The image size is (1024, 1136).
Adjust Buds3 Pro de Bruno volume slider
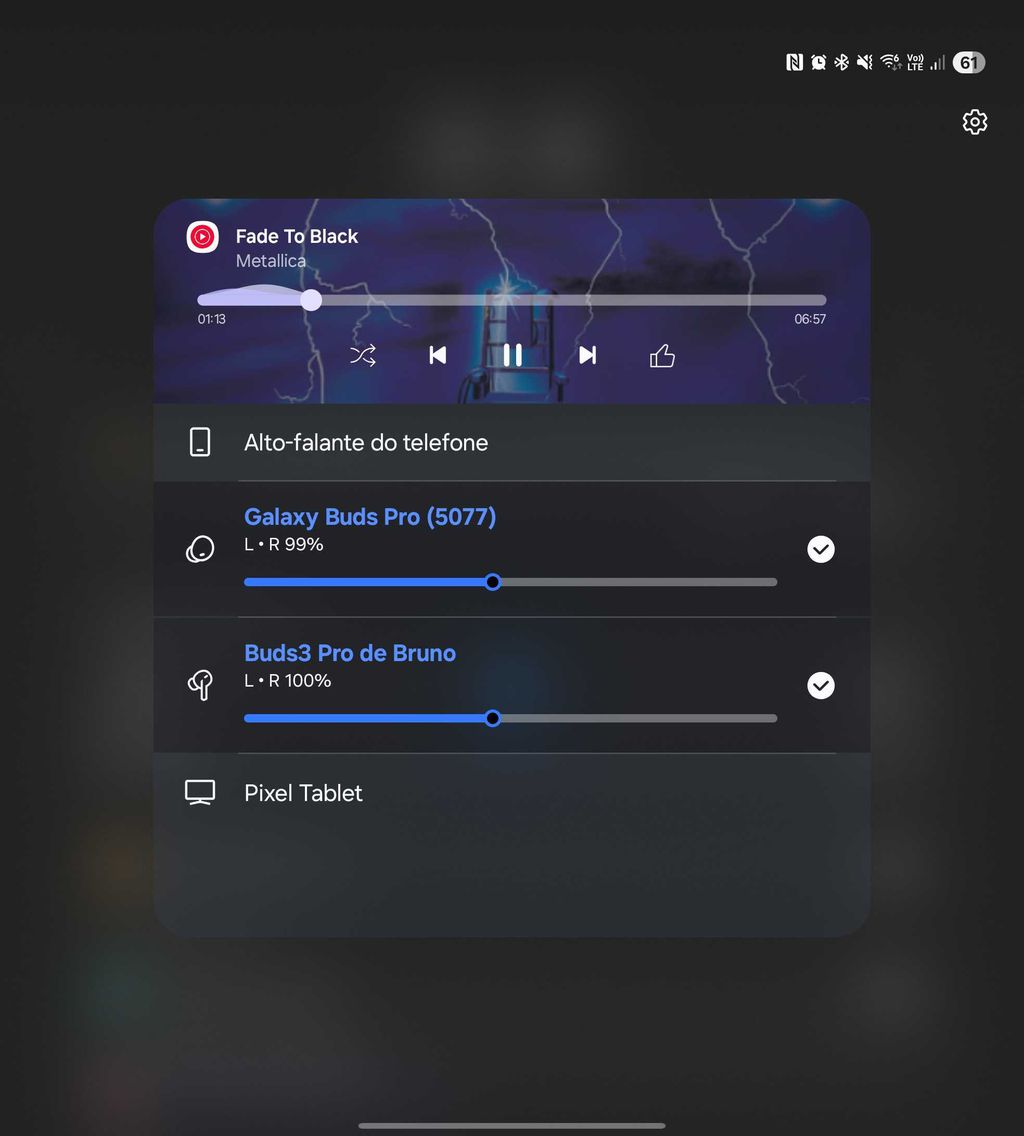click(x=492, y=718)
